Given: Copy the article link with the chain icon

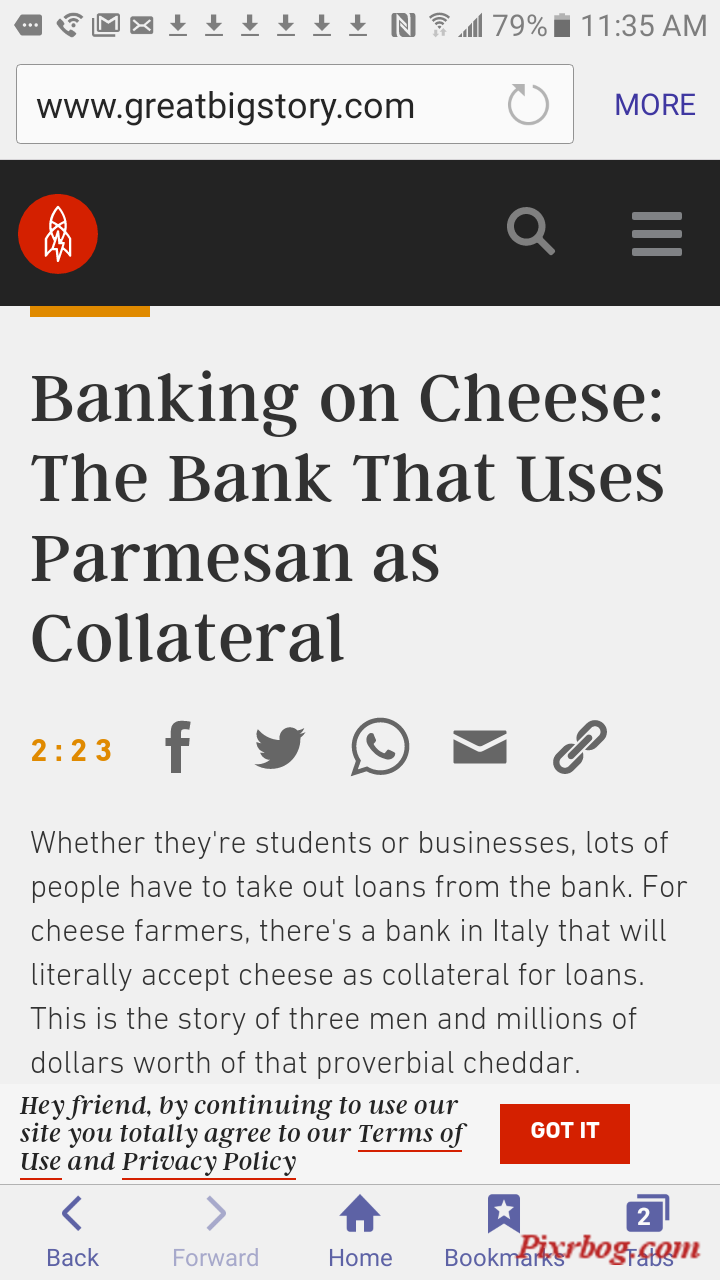Looking at the screenshot, I should 580,747.
